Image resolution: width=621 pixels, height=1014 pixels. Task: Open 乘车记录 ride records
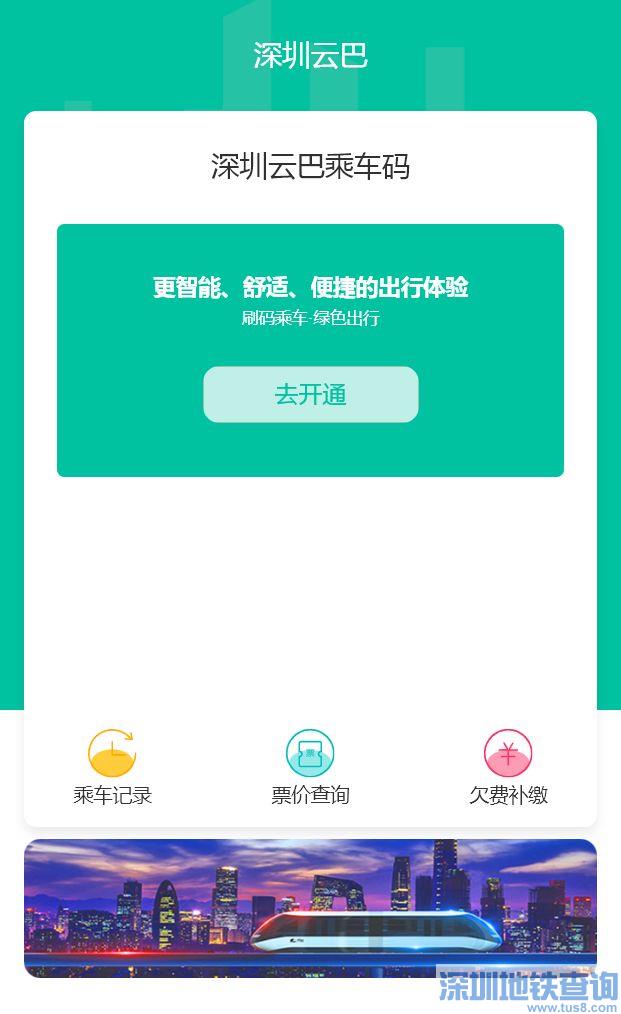tap(112, 766)
